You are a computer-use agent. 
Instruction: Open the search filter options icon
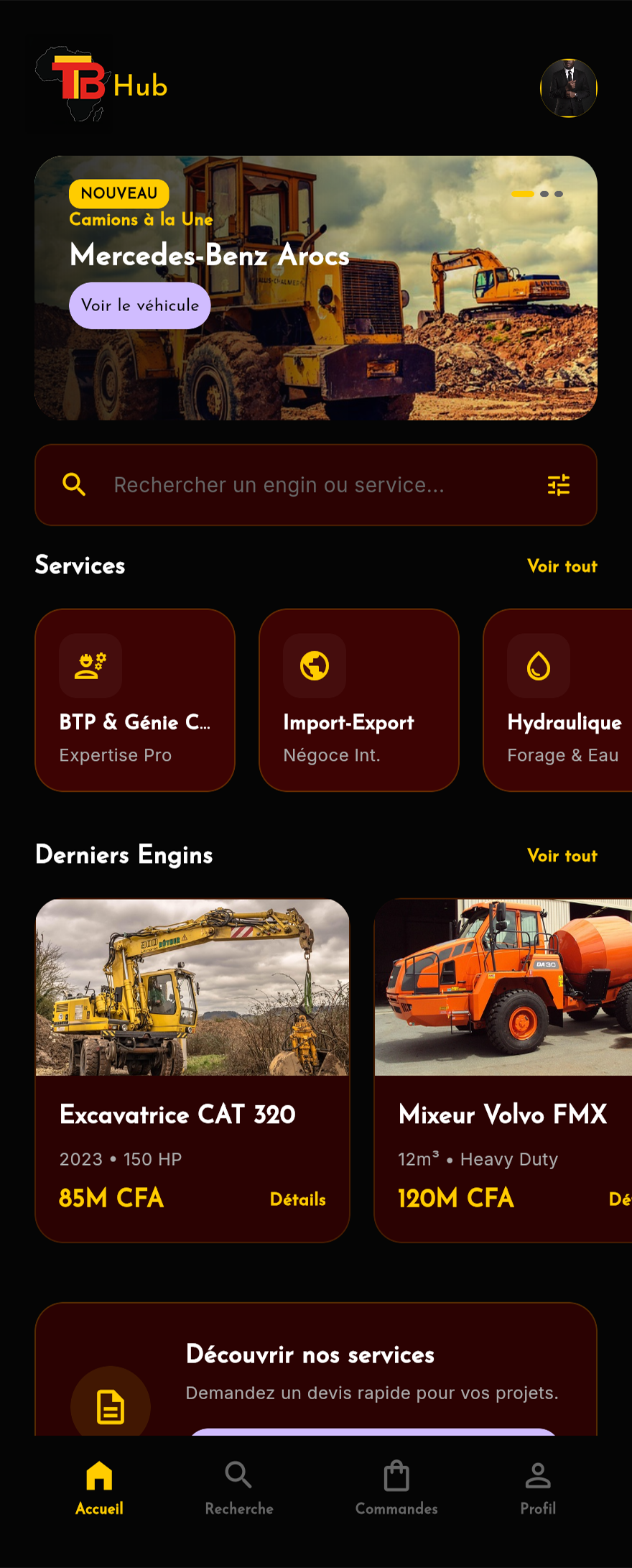559,485
